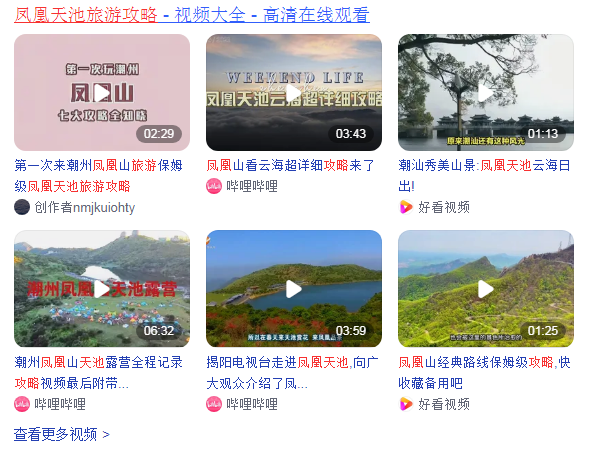
Task: Play the 揭阳电视台走进凤凰天池 video
Action: 293,289
